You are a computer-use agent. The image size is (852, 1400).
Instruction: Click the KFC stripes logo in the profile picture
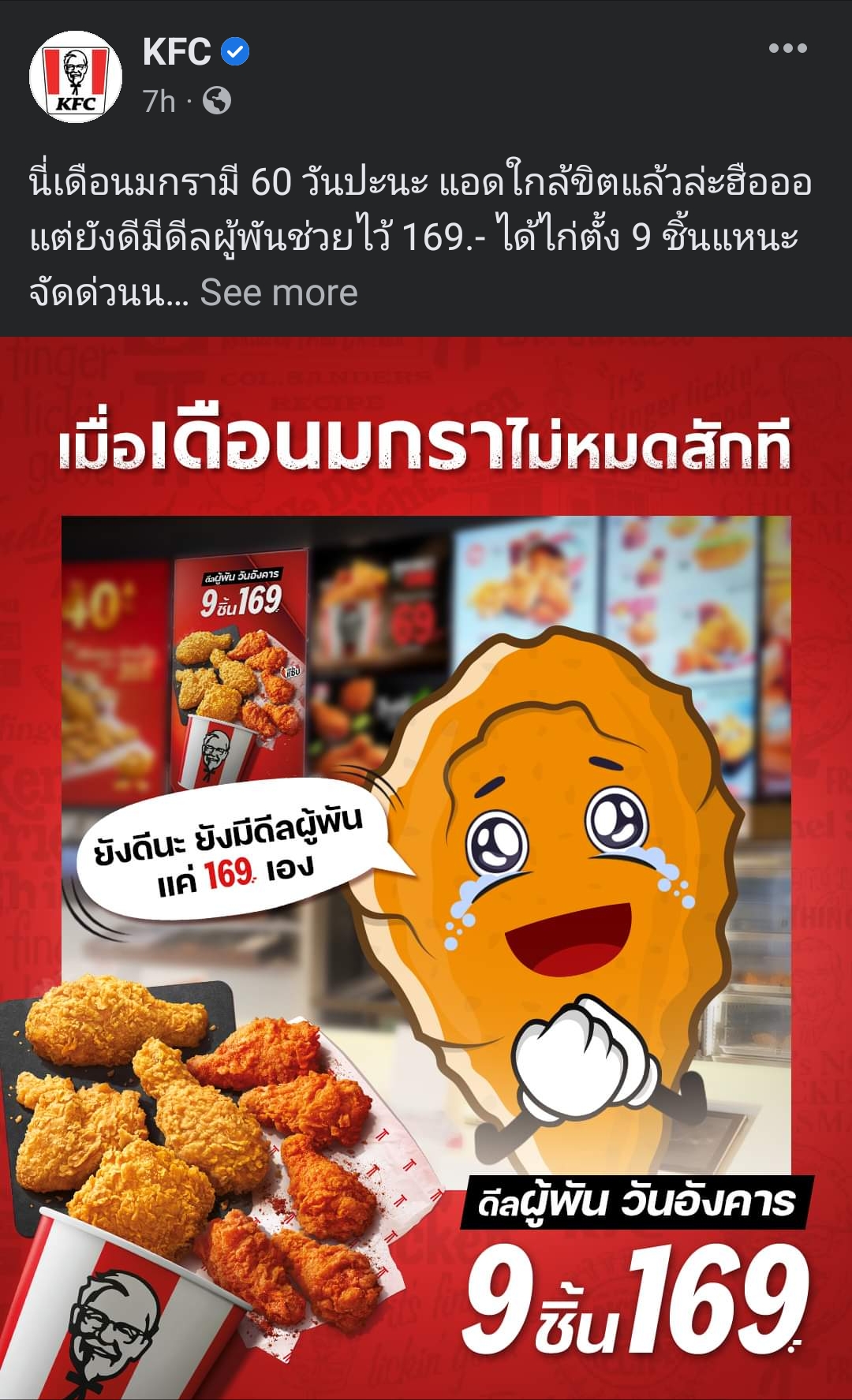[x=77, y=69]
